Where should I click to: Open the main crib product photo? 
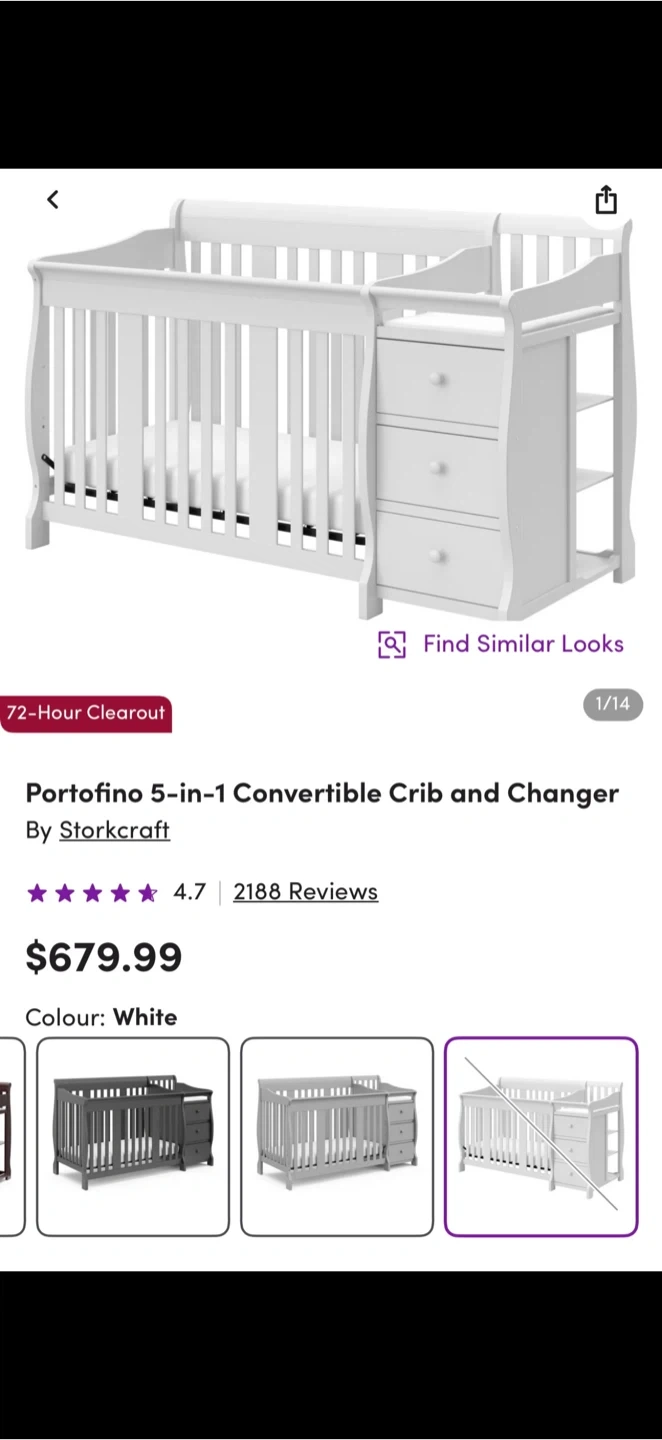(x=330, y=410)
